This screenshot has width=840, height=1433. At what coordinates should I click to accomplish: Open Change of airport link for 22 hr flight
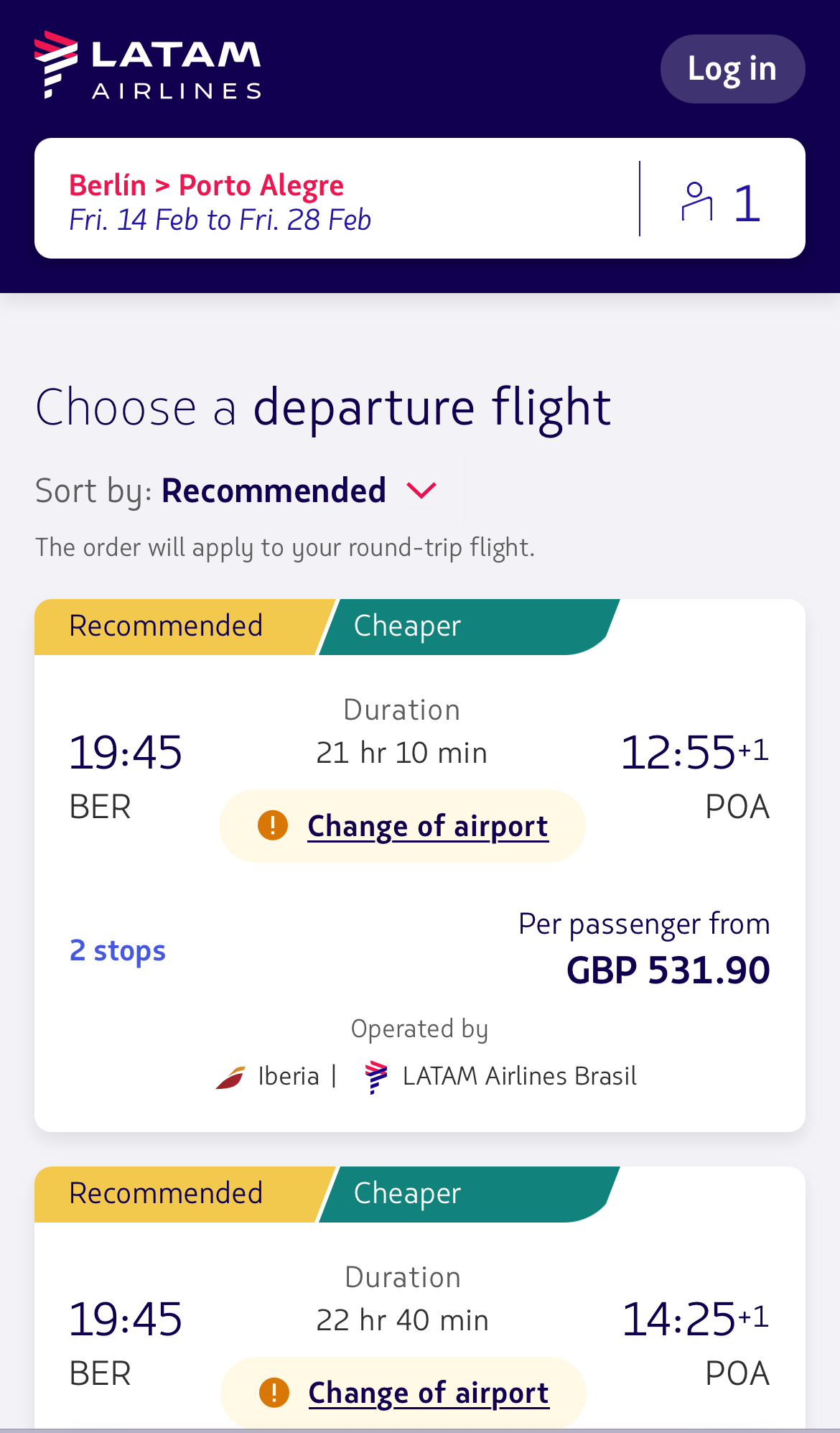pos(429,1393)
